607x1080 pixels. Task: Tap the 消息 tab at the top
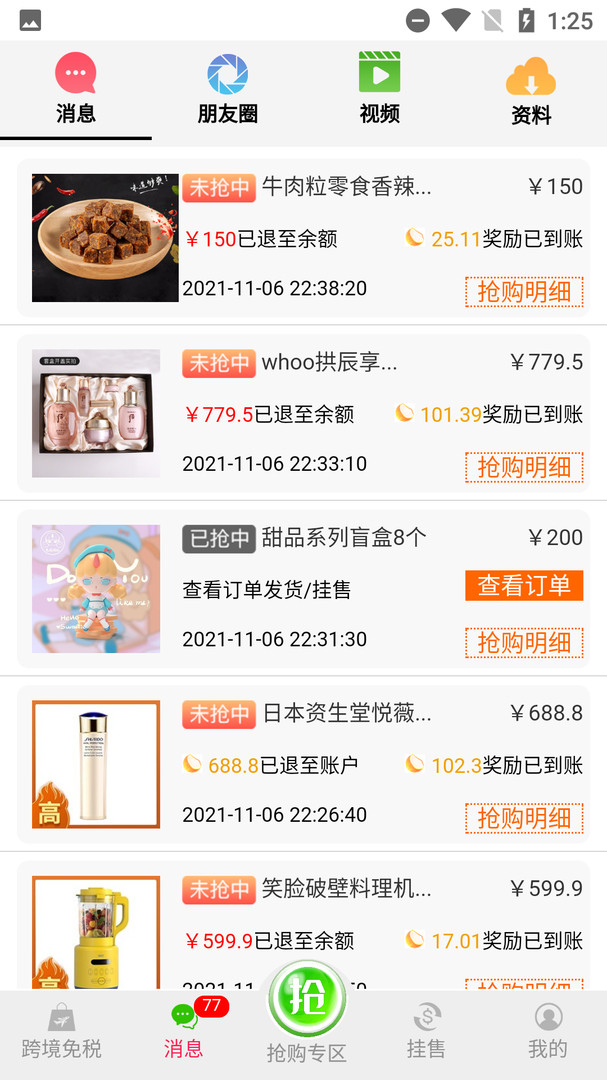click(76, 90)
